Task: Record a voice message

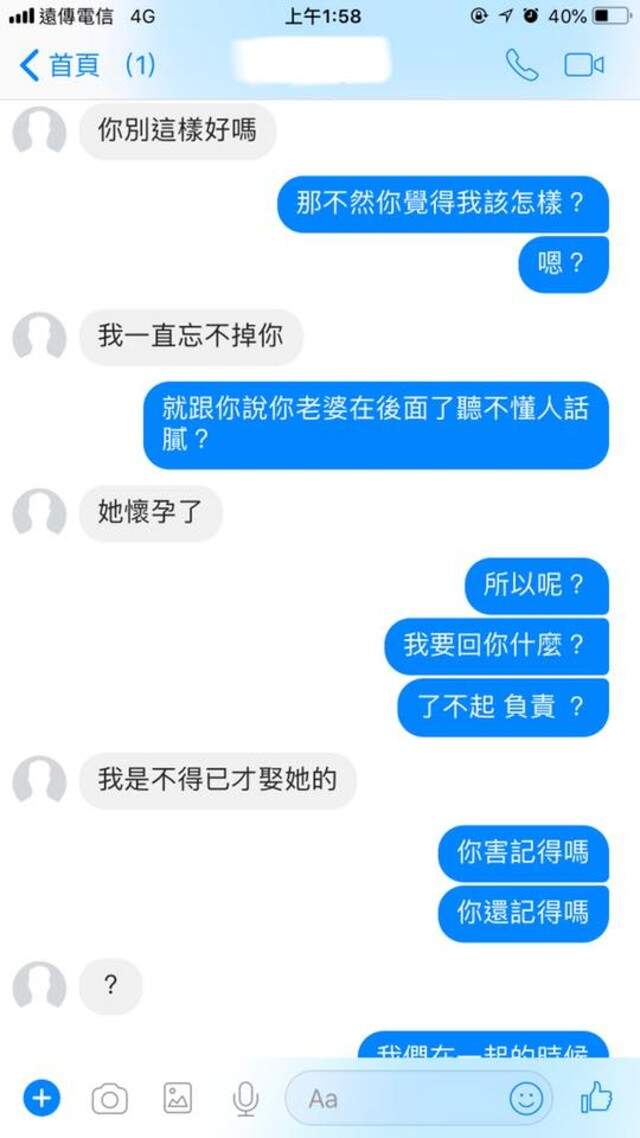Action: (x=244, y=1099)
